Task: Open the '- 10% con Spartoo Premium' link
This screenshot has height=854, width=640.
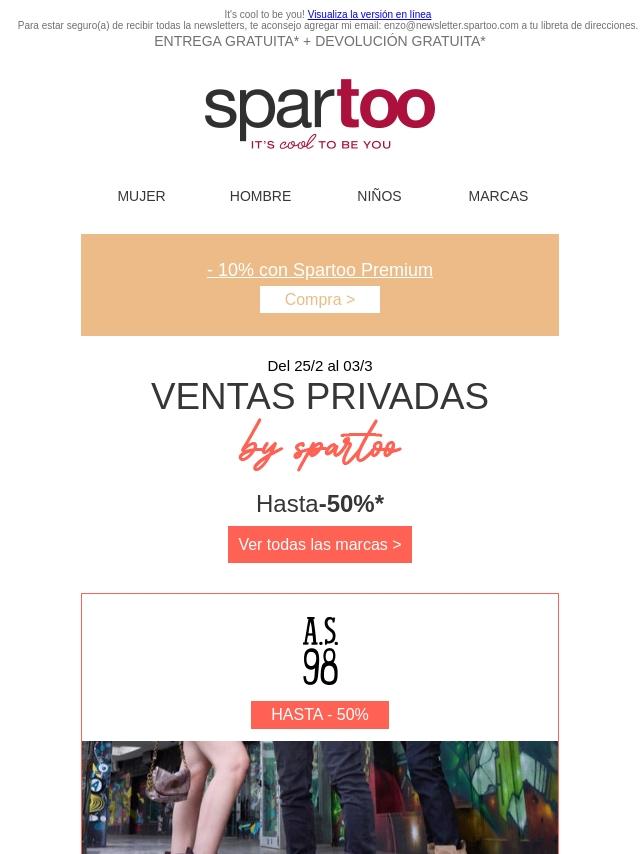Action: point(320,270)
